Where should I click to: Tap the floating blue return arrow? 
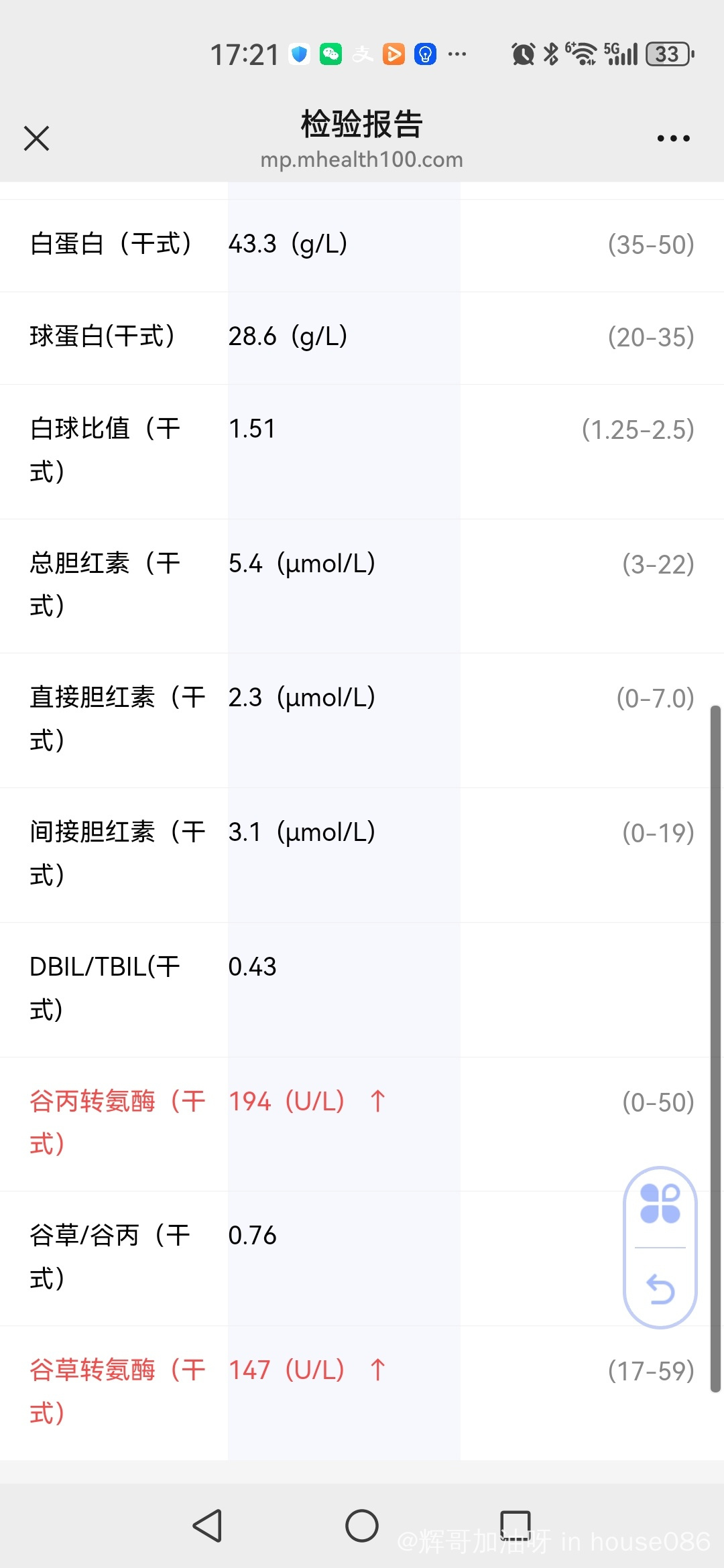click(x=660, y=1289)
